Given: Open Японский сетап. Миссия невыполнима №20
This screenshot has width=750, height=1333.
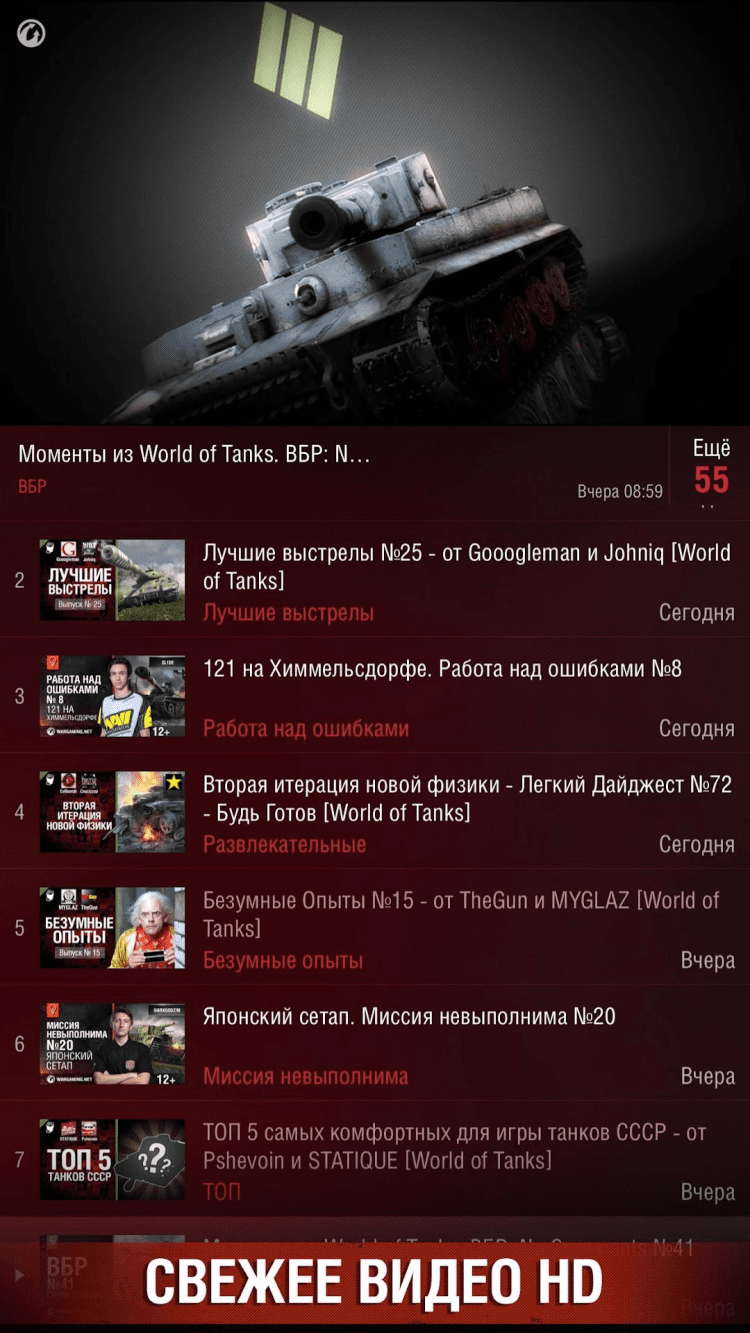Looking at the screenshot, I should pyautogui.click(x=408, y=1017).
